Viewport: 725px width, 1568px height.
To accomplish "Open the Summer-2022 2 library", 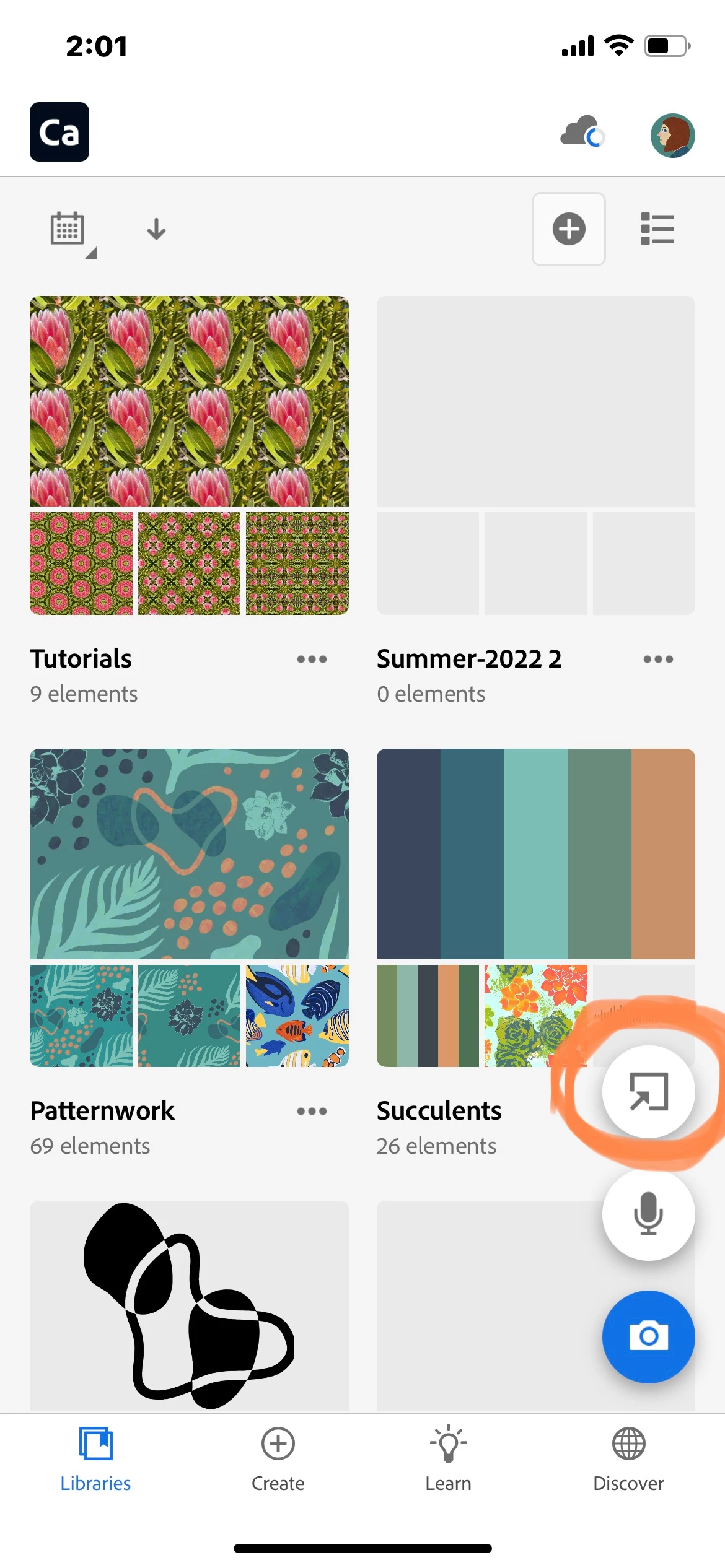I will click(535, 455).
